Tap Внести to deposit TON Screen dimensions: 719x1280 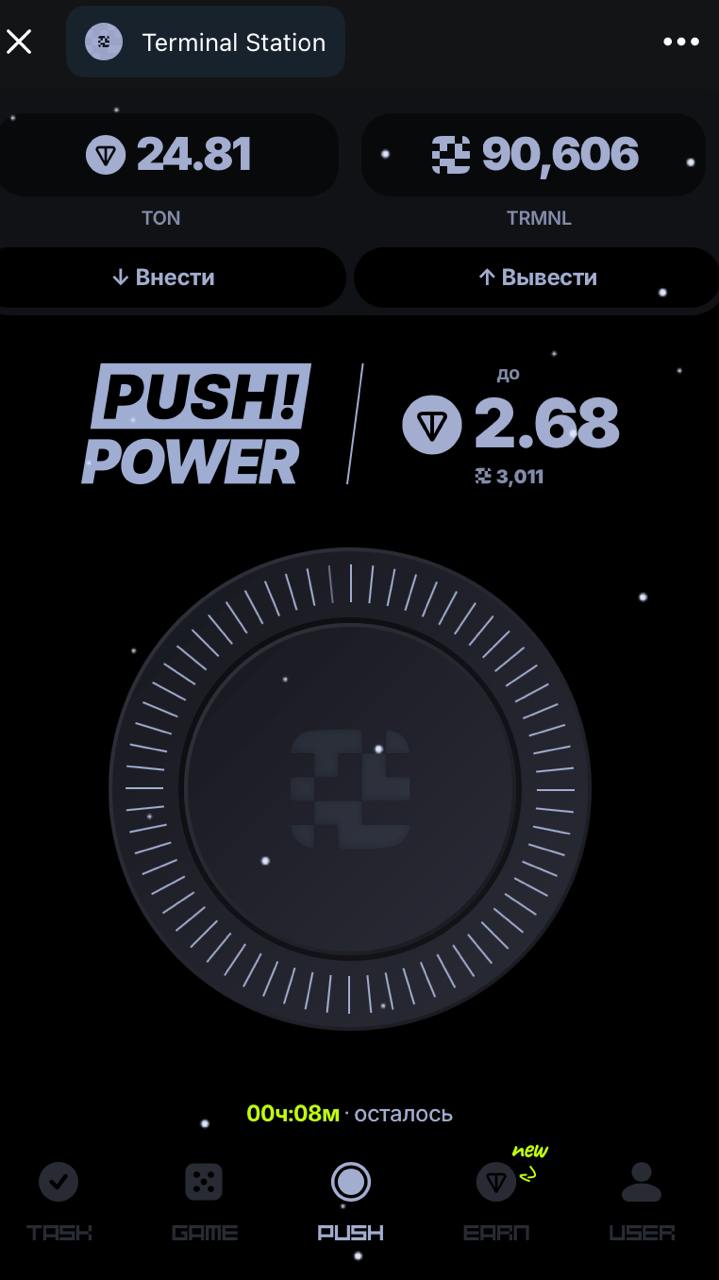165,277
